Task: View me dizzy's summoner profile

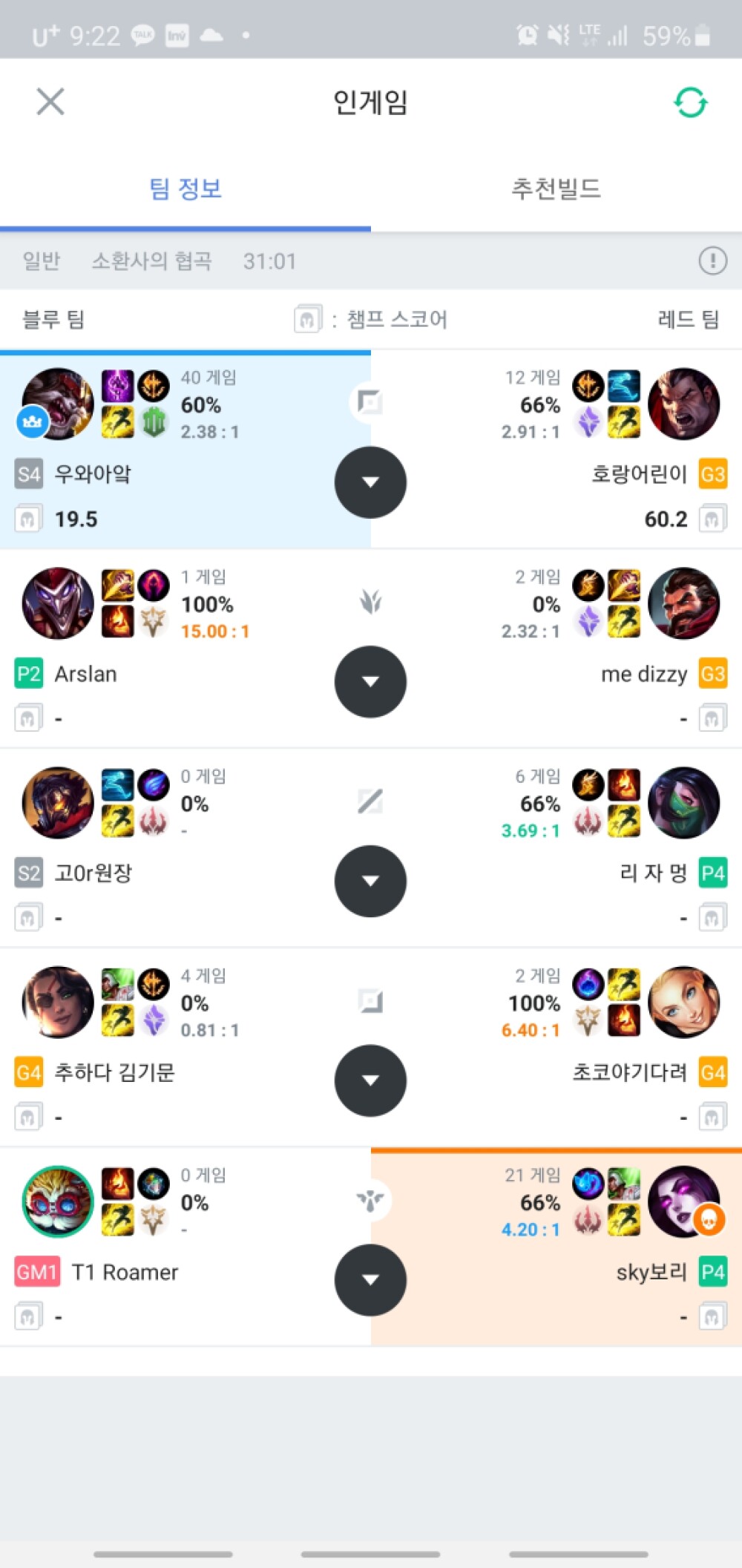Action: coord(644,674)
